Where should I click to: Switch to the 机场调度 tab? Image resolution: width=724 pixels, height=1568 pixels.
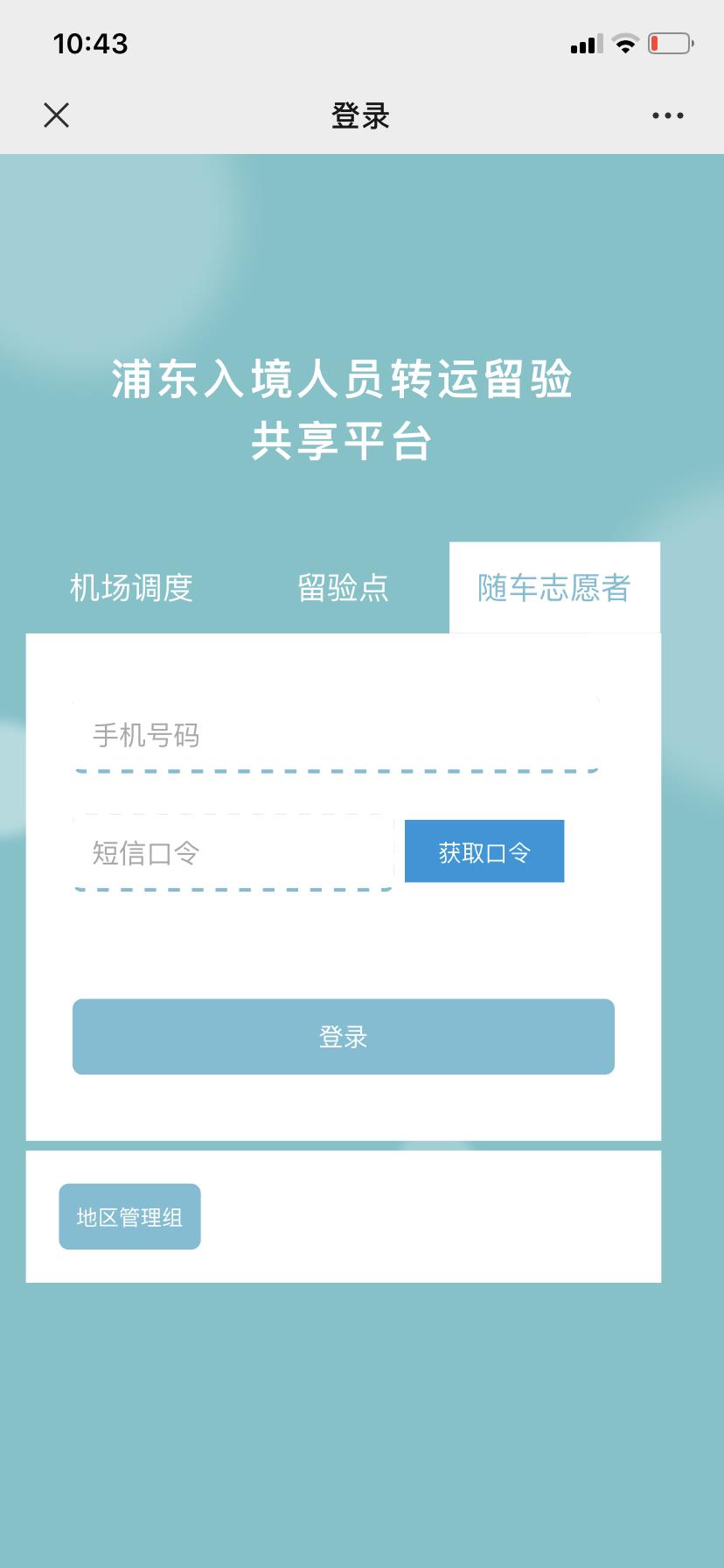[131, 588]
